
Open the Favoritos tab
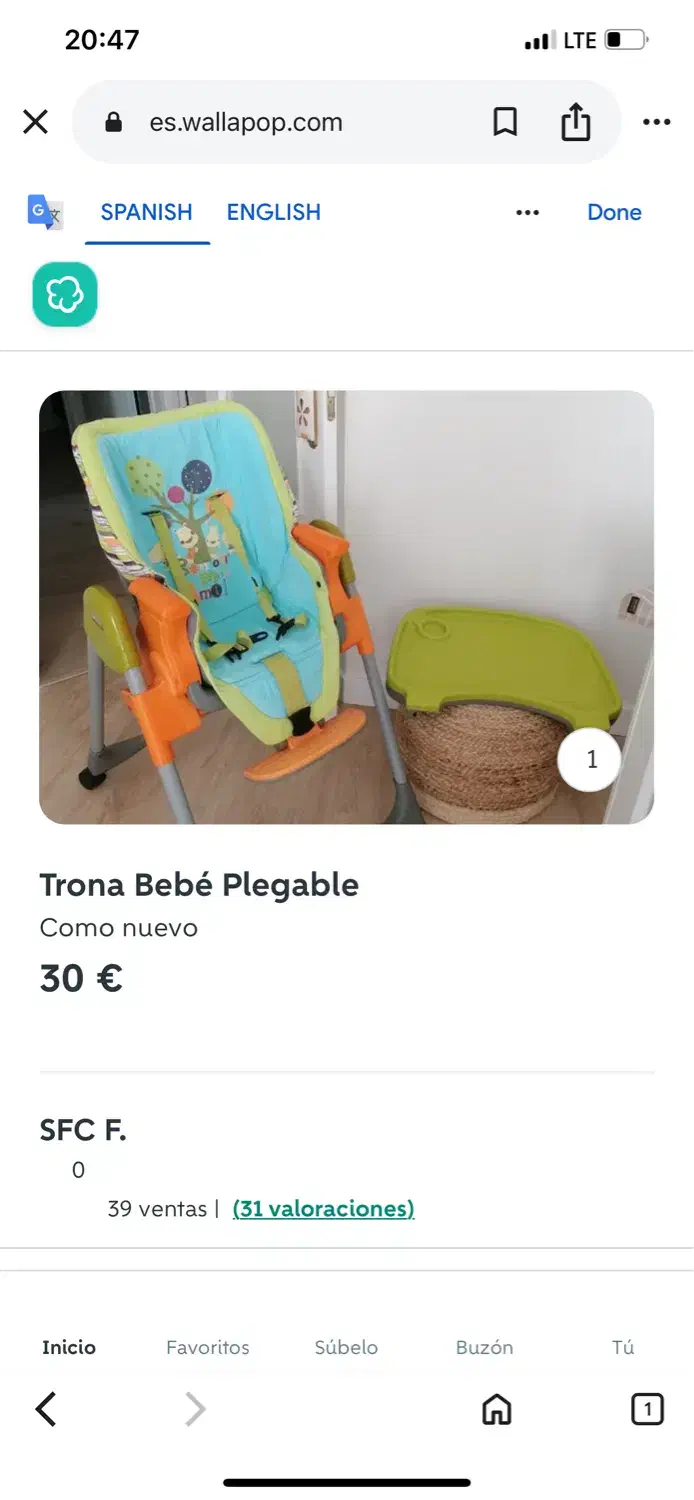[x=208, y=1347]
